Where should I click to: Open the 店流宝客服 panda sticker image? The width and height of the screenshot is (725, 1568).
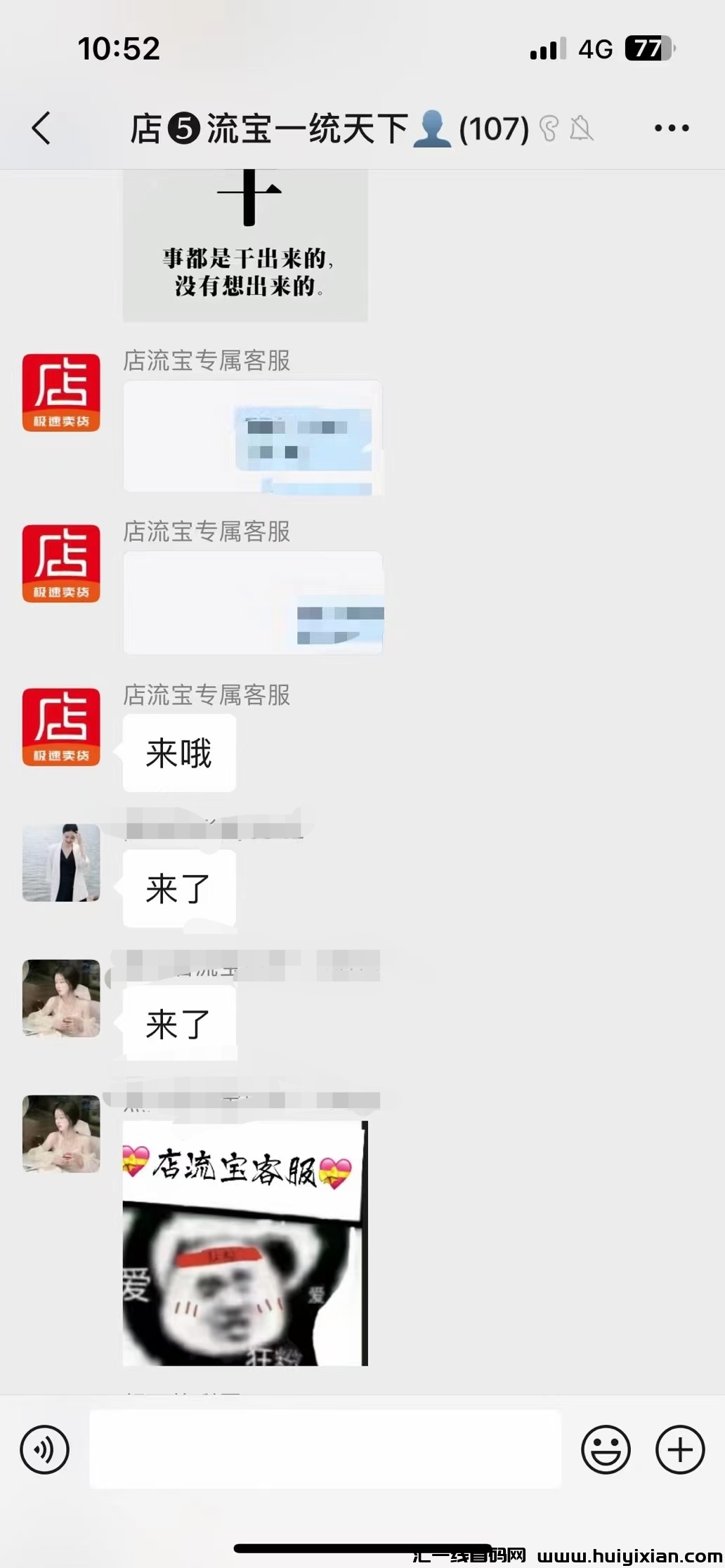click(x=245, y=1244)
